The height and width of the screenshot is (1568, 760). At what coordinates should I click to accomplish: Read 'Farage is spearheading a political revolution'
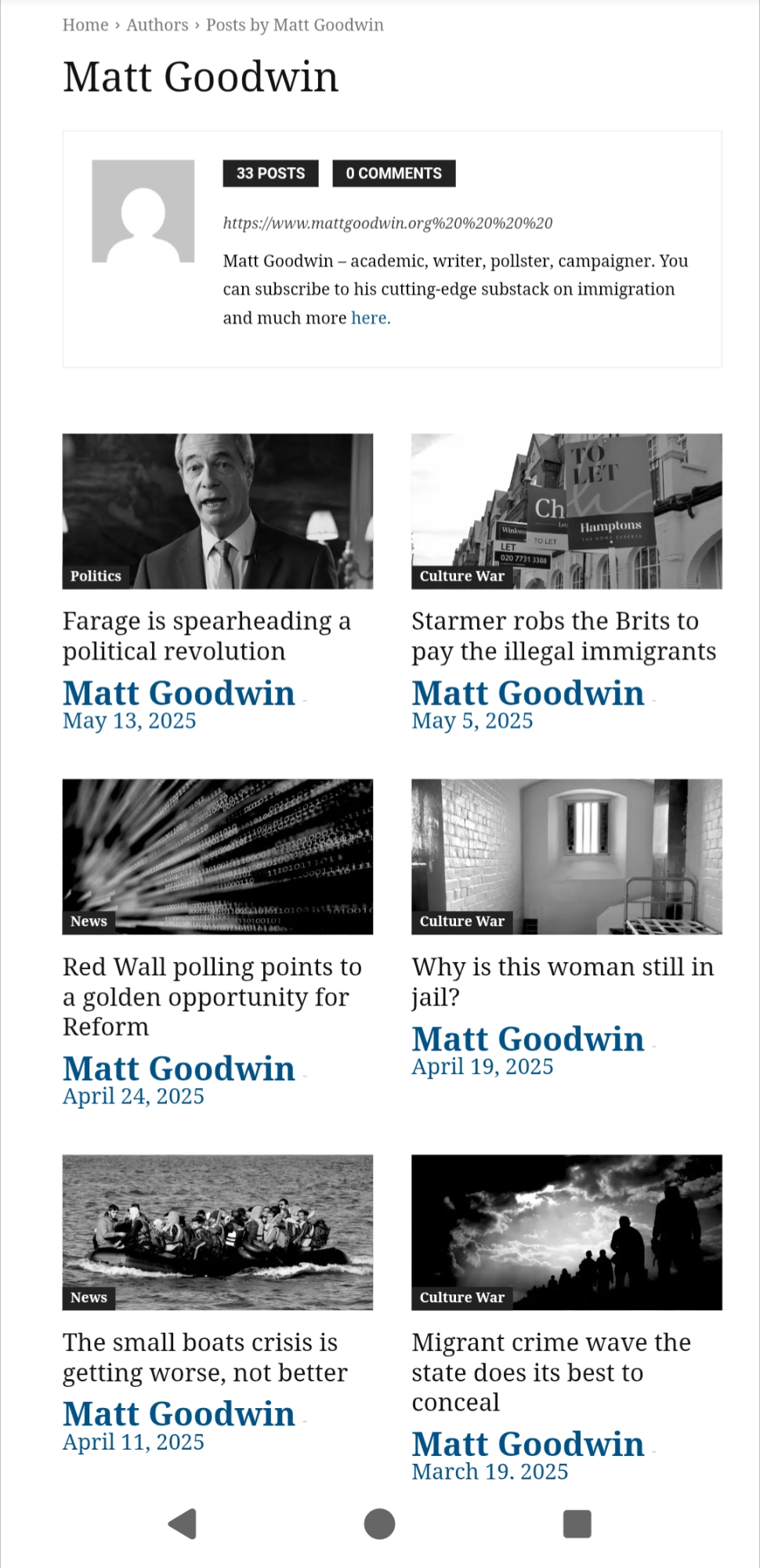click(x=206, y=636)
